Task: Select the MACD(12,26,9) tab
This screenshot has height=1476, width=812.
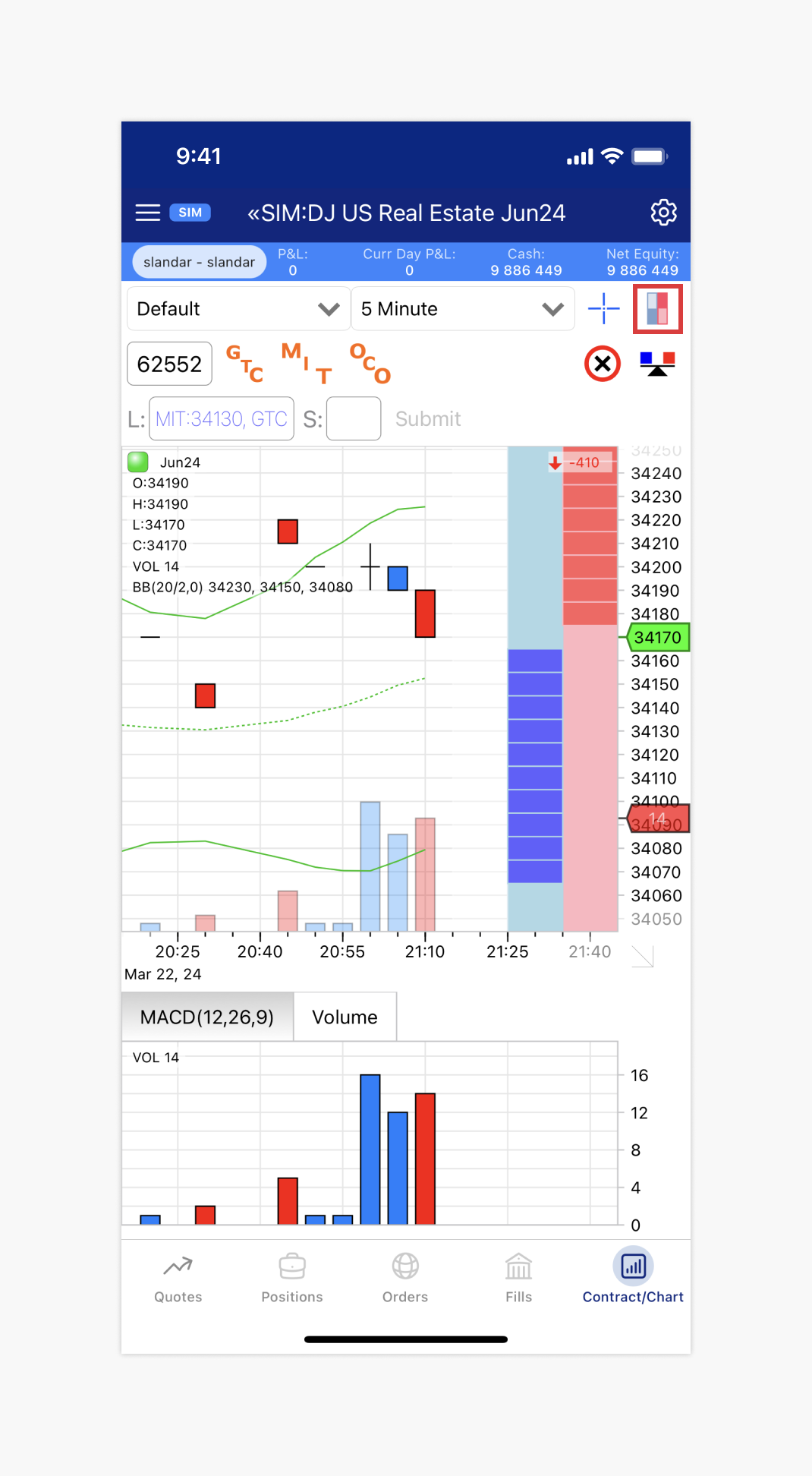Action: pyautogui.click(x=206, y=1016)
